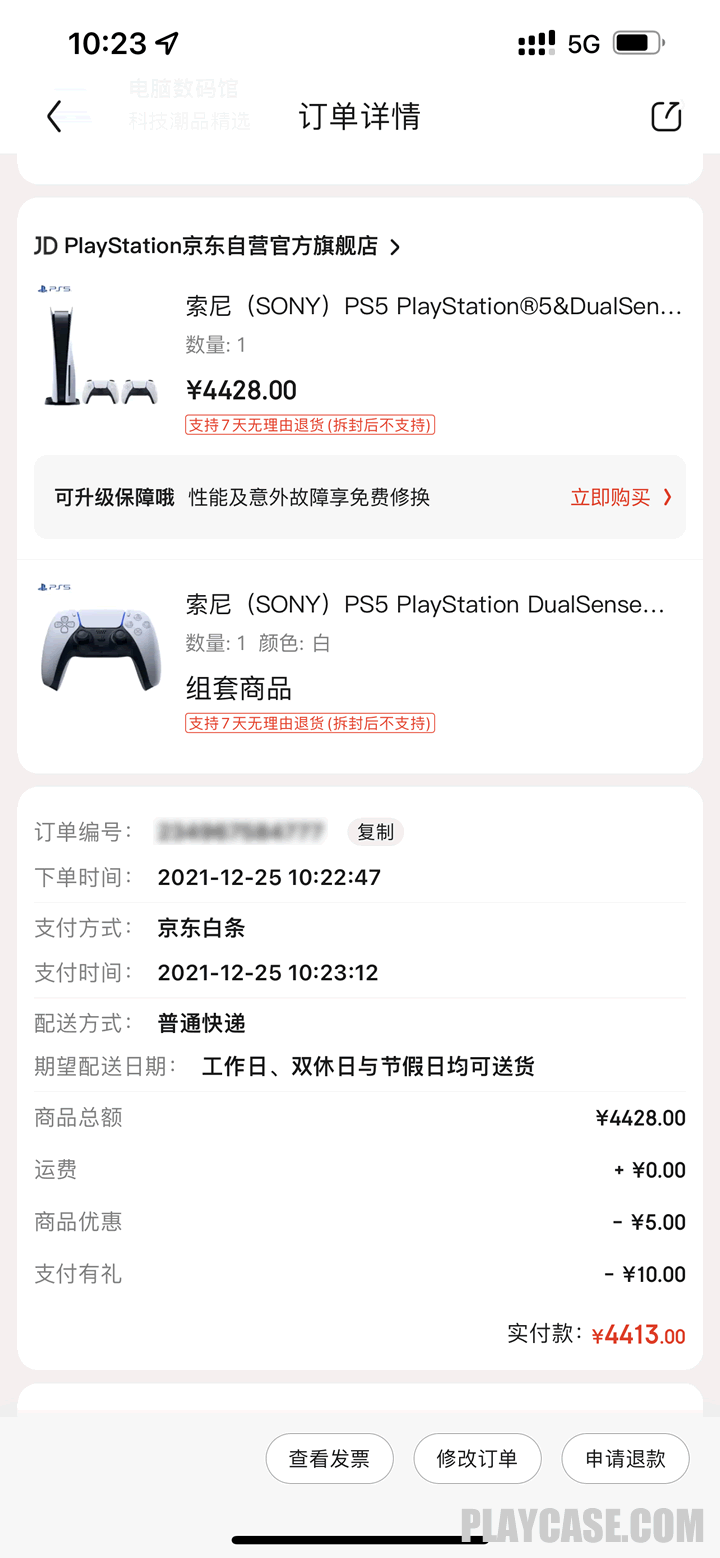Screen dimensions: 720x1558
Task: View the invoice via 查看发票
Action: point(329,1459)
